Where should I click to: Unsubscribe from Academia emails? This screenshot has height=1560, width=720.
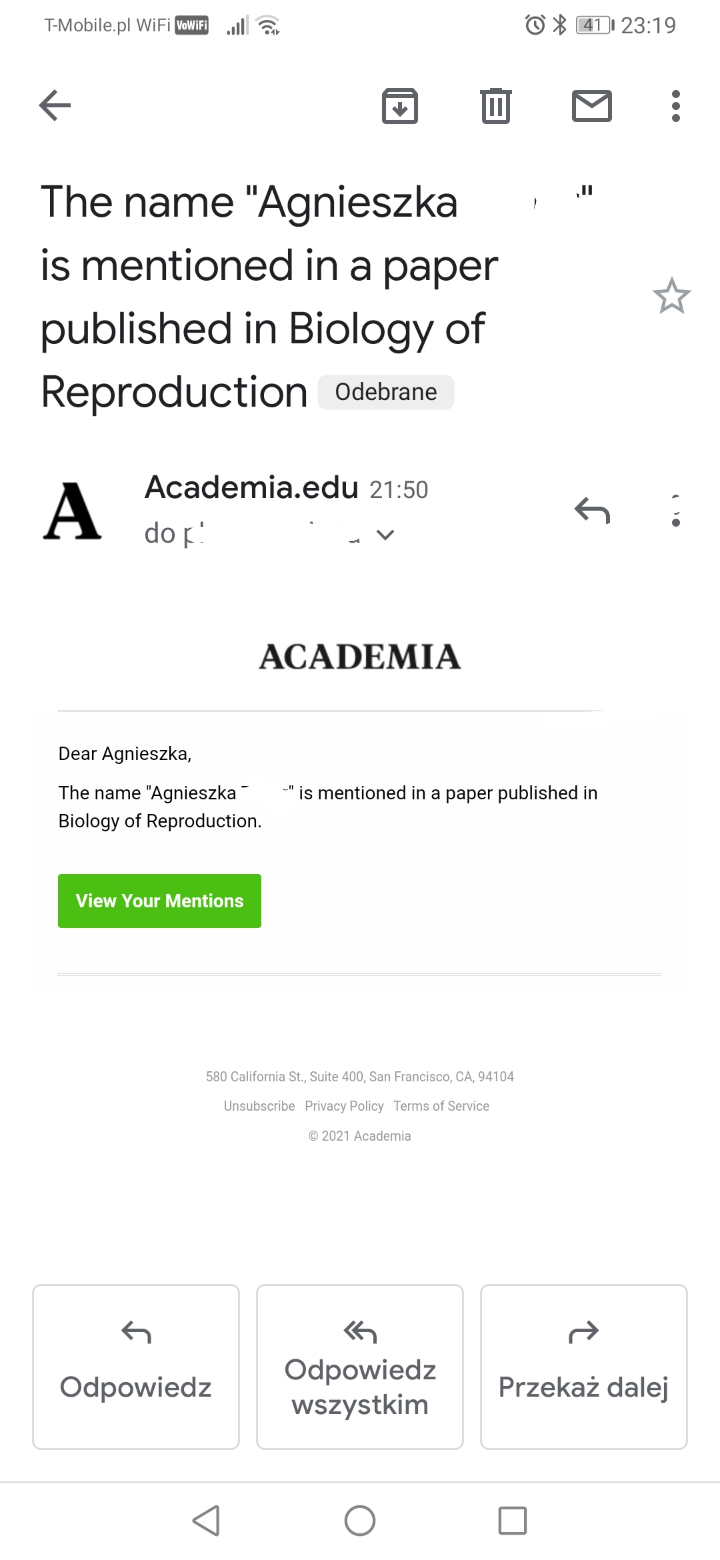click(259, 1106)
